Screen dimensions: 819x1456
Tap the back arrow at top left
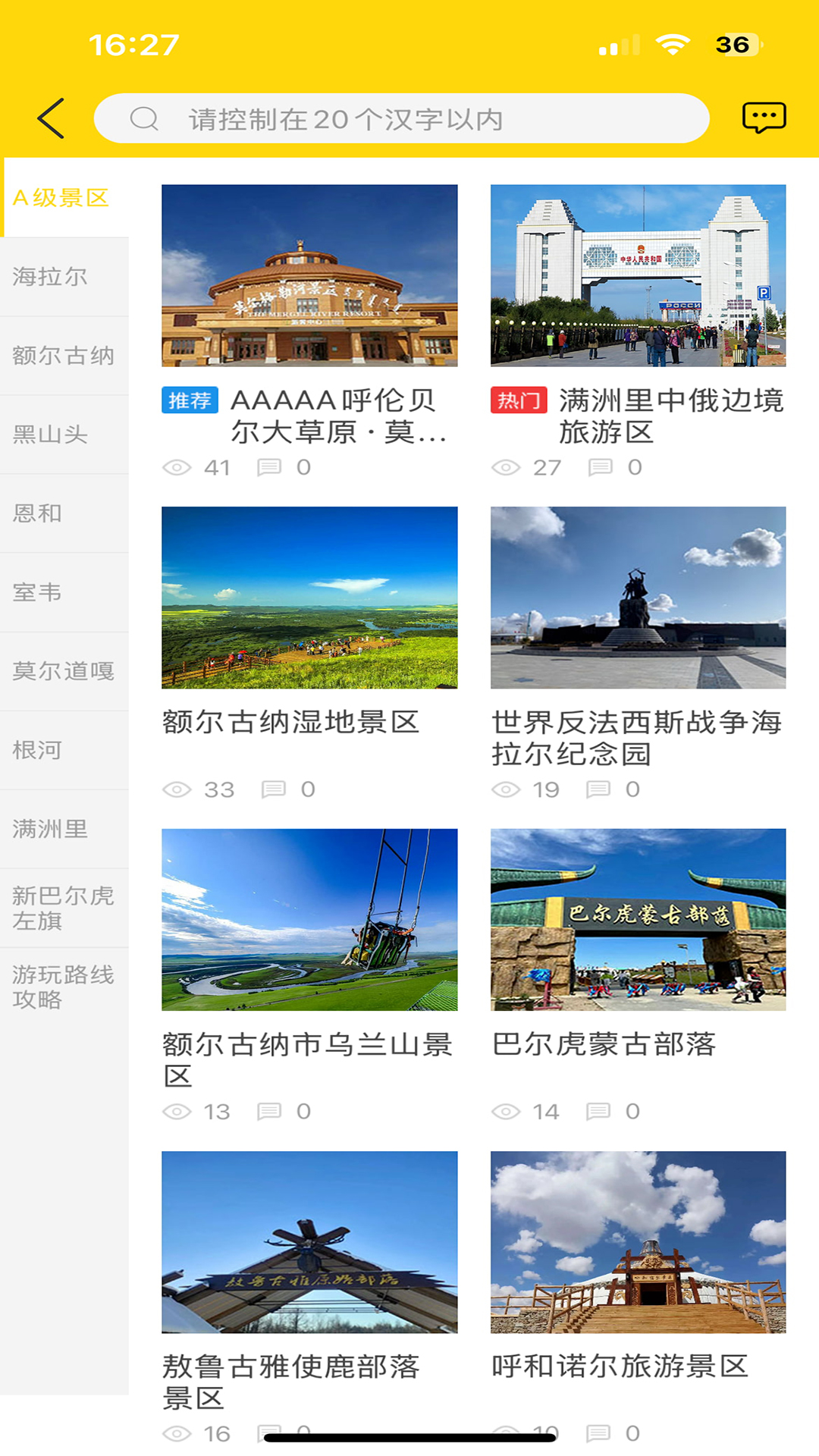50,118
